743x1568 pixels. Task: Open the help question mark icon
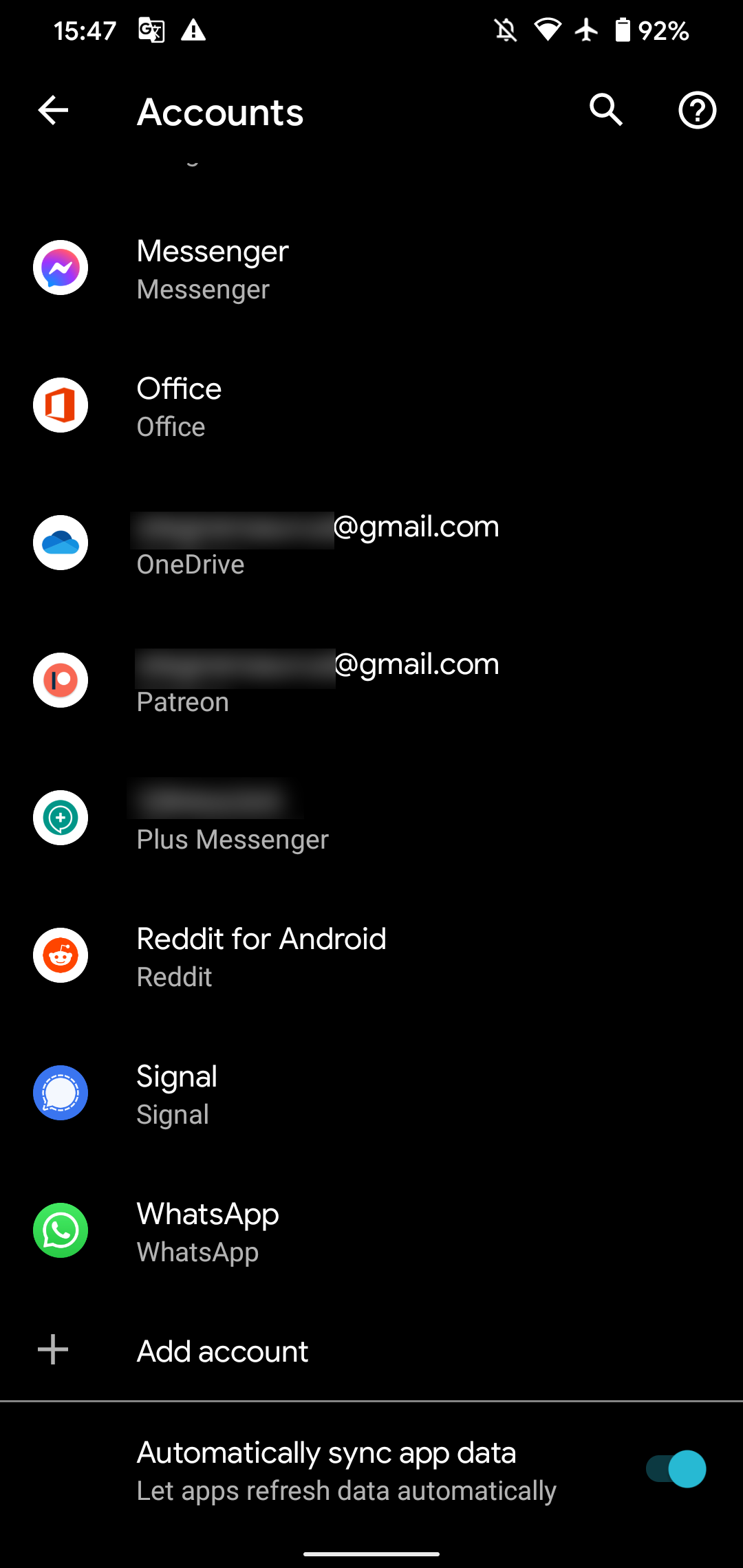(x=697, y=110)
